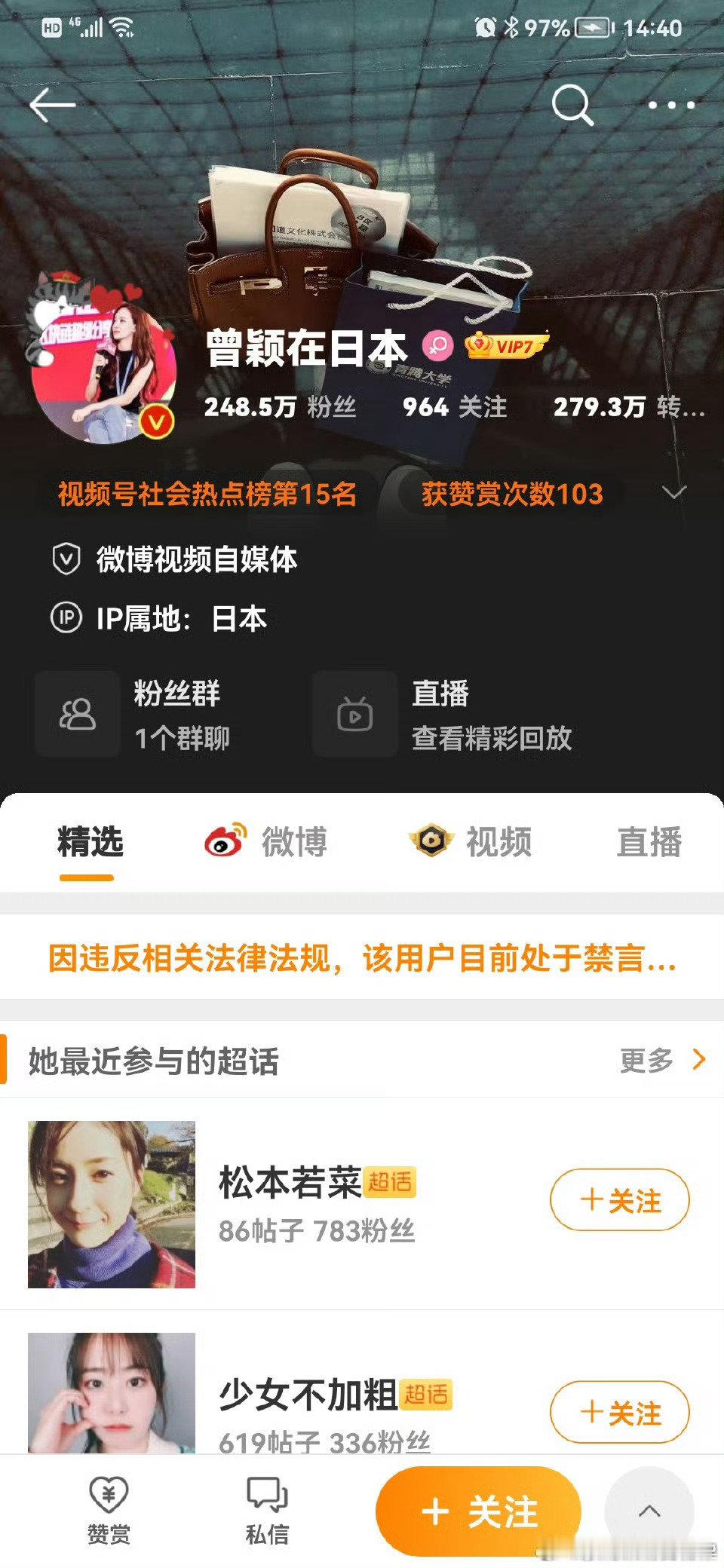Switch to the 视频 tab
The width and height of the screenshot is (724, 1568).
tap(471, 842)
